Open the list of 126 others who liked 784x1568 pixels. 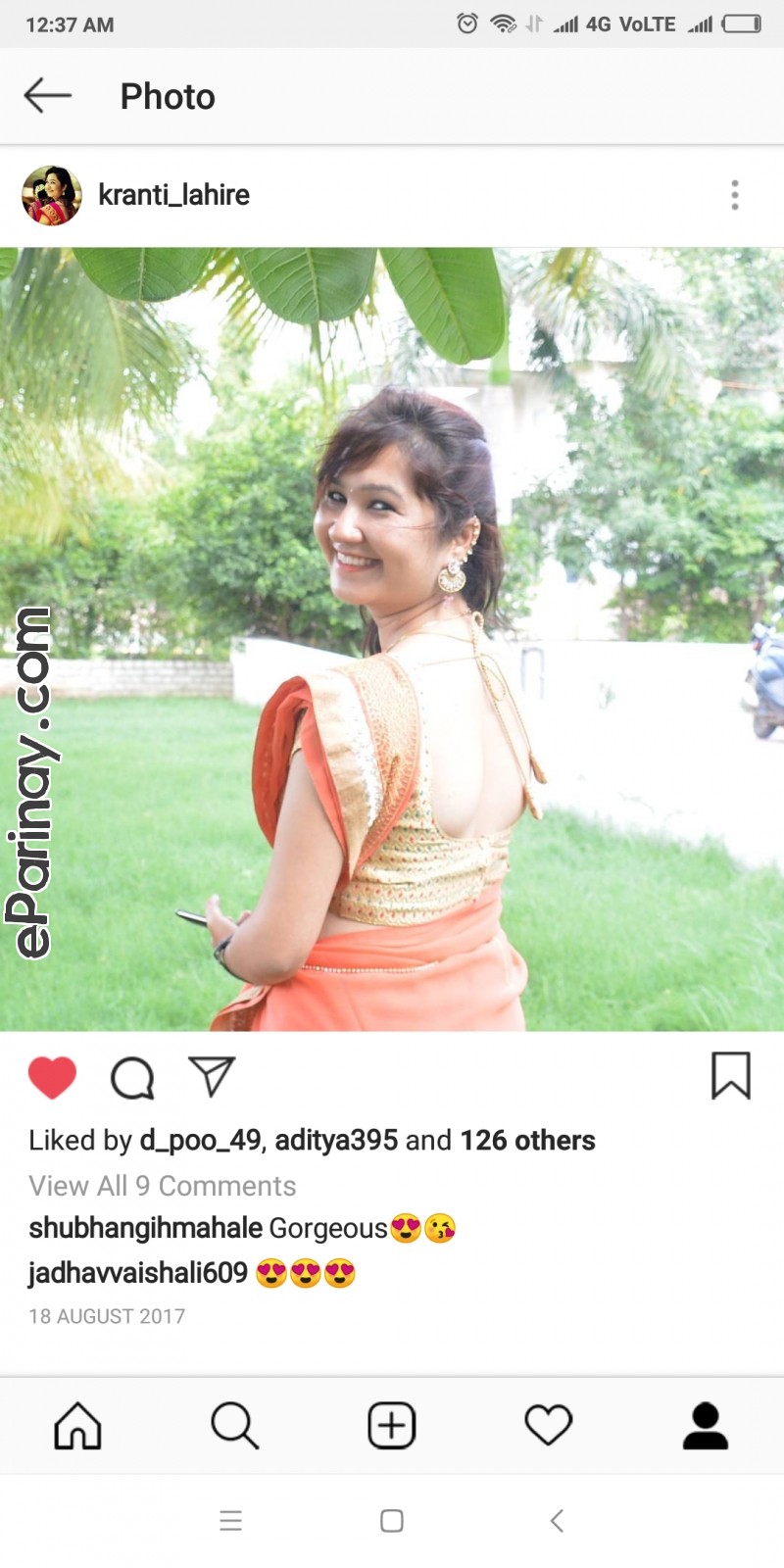(527, 1140)
